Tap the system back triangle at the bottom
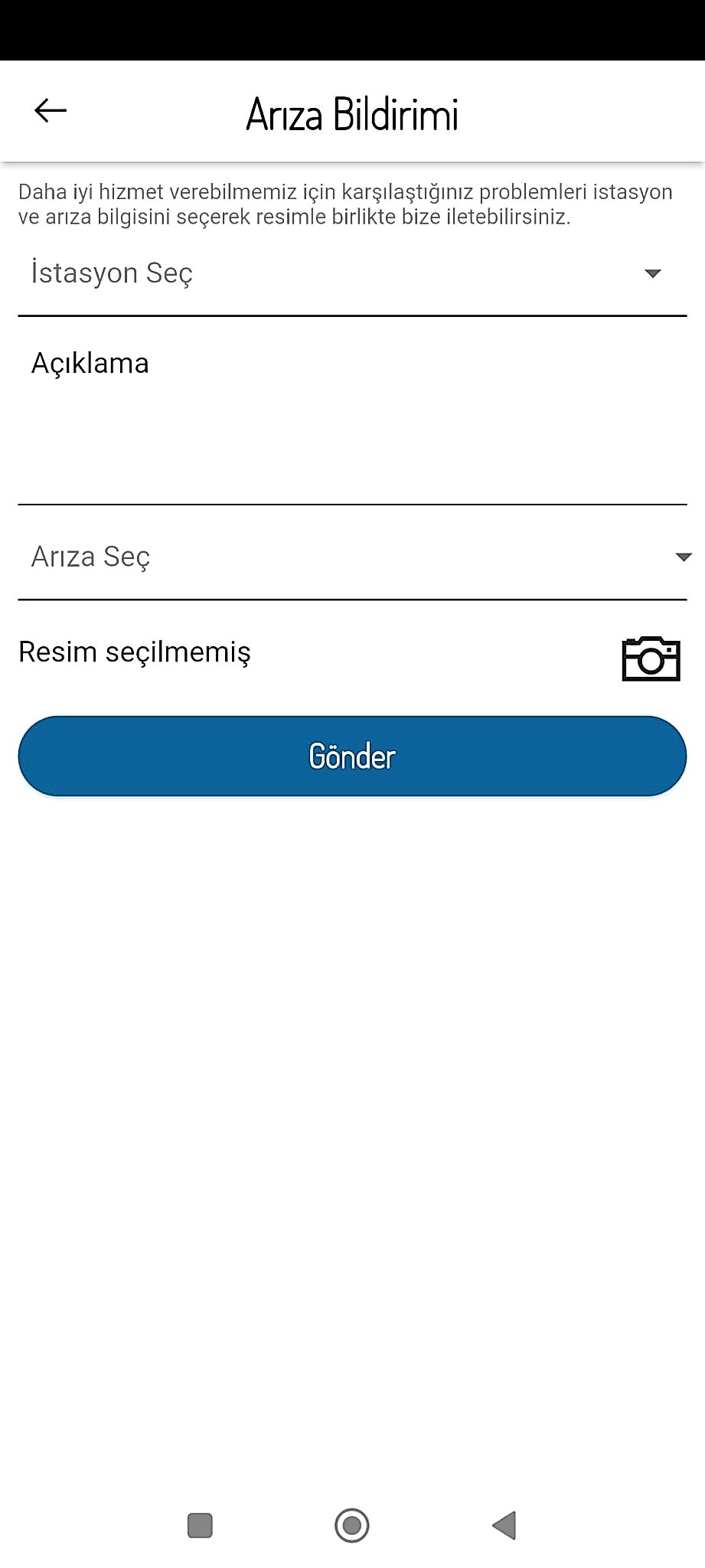The image size is (705, 1568). click(x=504, y=1526)
